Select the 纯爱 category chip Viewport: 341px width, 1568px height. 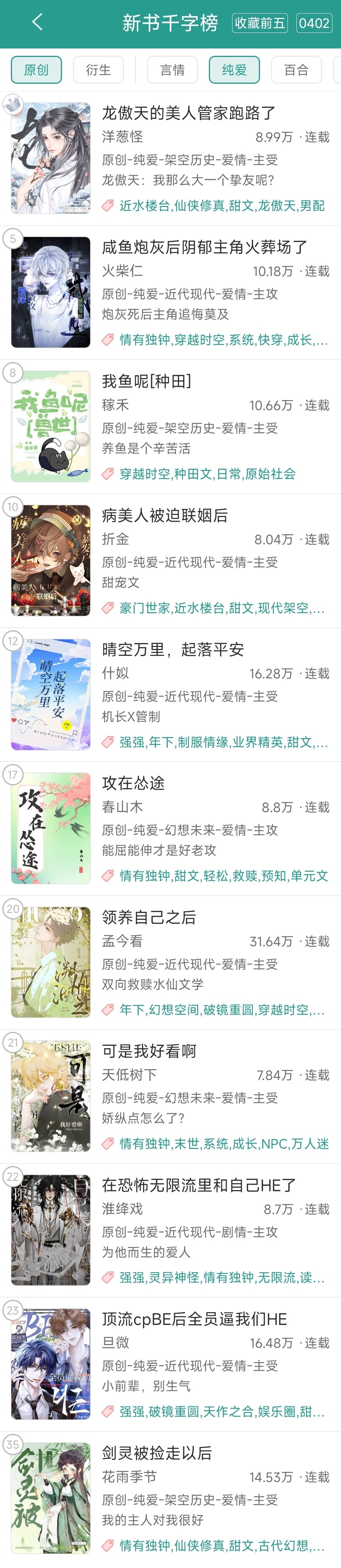point(234,70)
